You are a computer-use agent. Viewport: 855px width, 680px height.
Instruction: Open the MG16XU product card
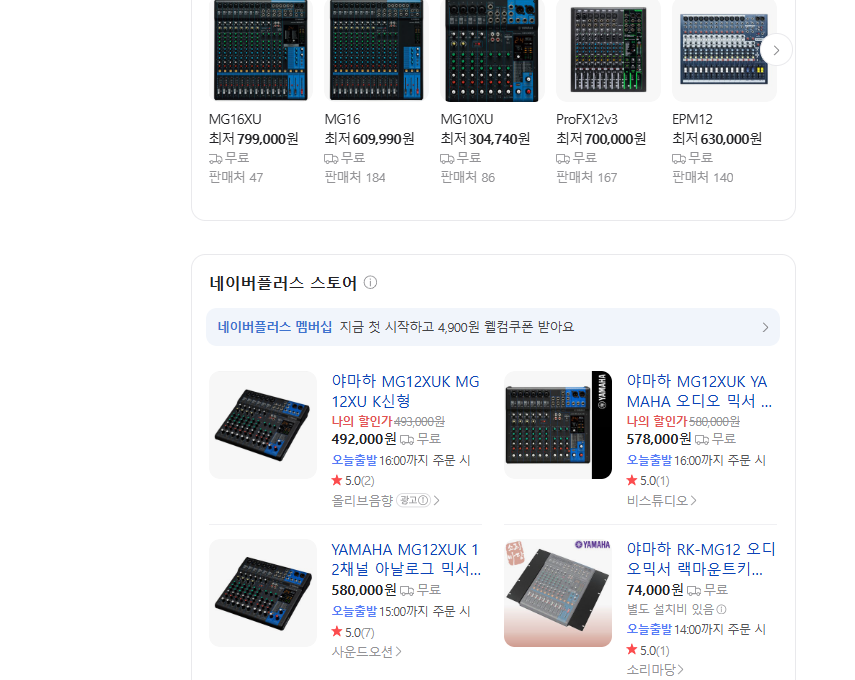260,52
